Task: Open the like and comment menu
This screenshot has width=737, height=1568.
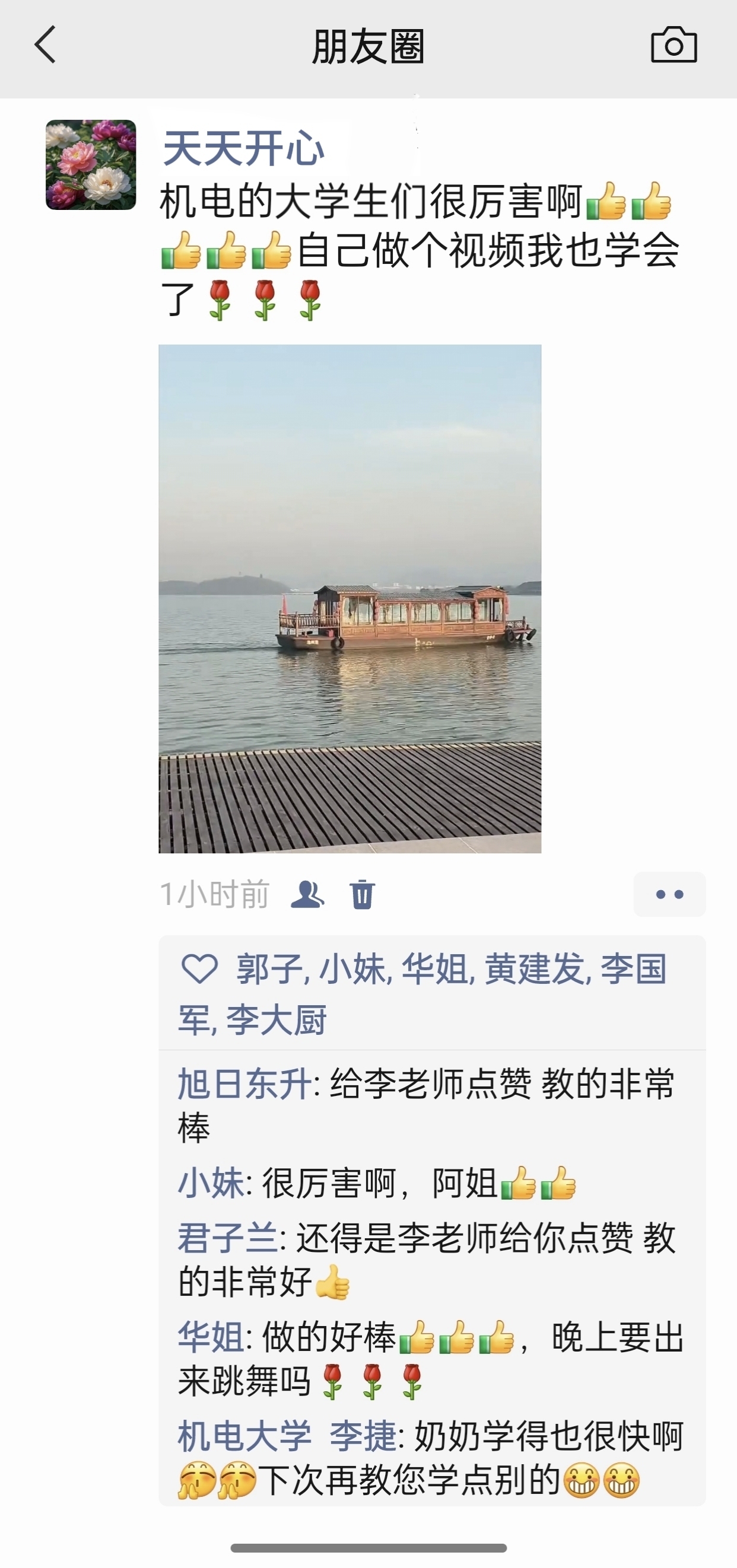Action: click(x=669, y=894)
